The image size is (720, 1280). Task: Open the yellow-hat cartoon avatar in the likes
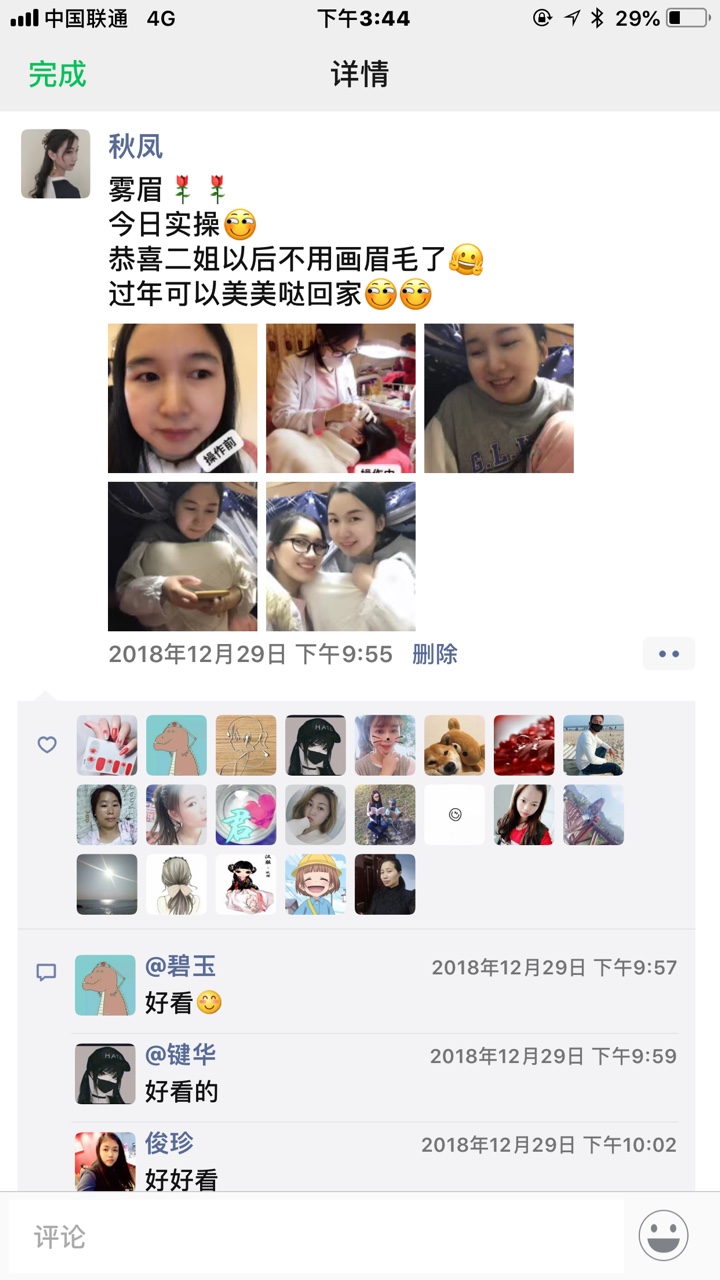coord(315,884)
